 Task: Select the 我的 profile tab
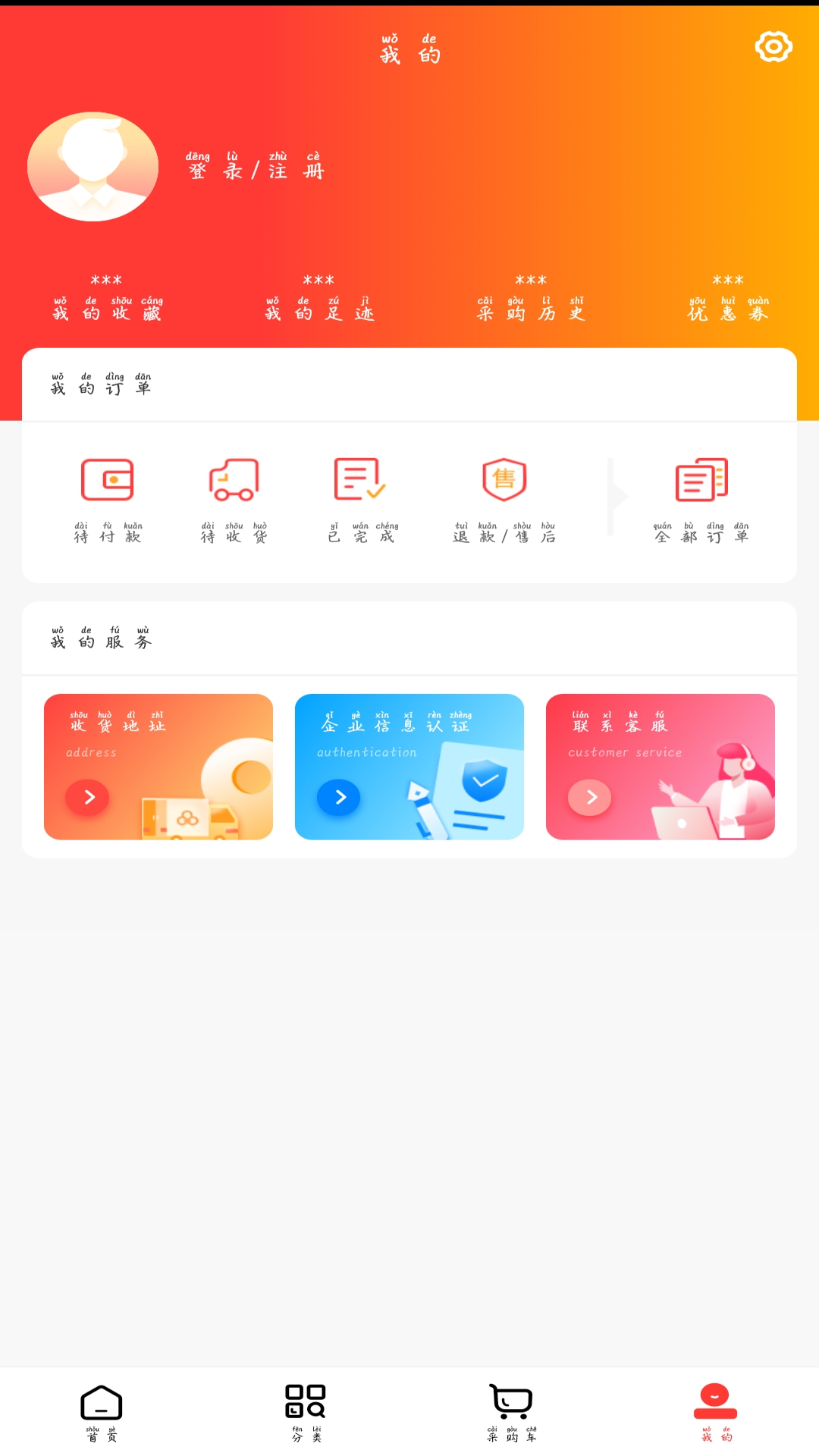click(x=716, y=1412)
